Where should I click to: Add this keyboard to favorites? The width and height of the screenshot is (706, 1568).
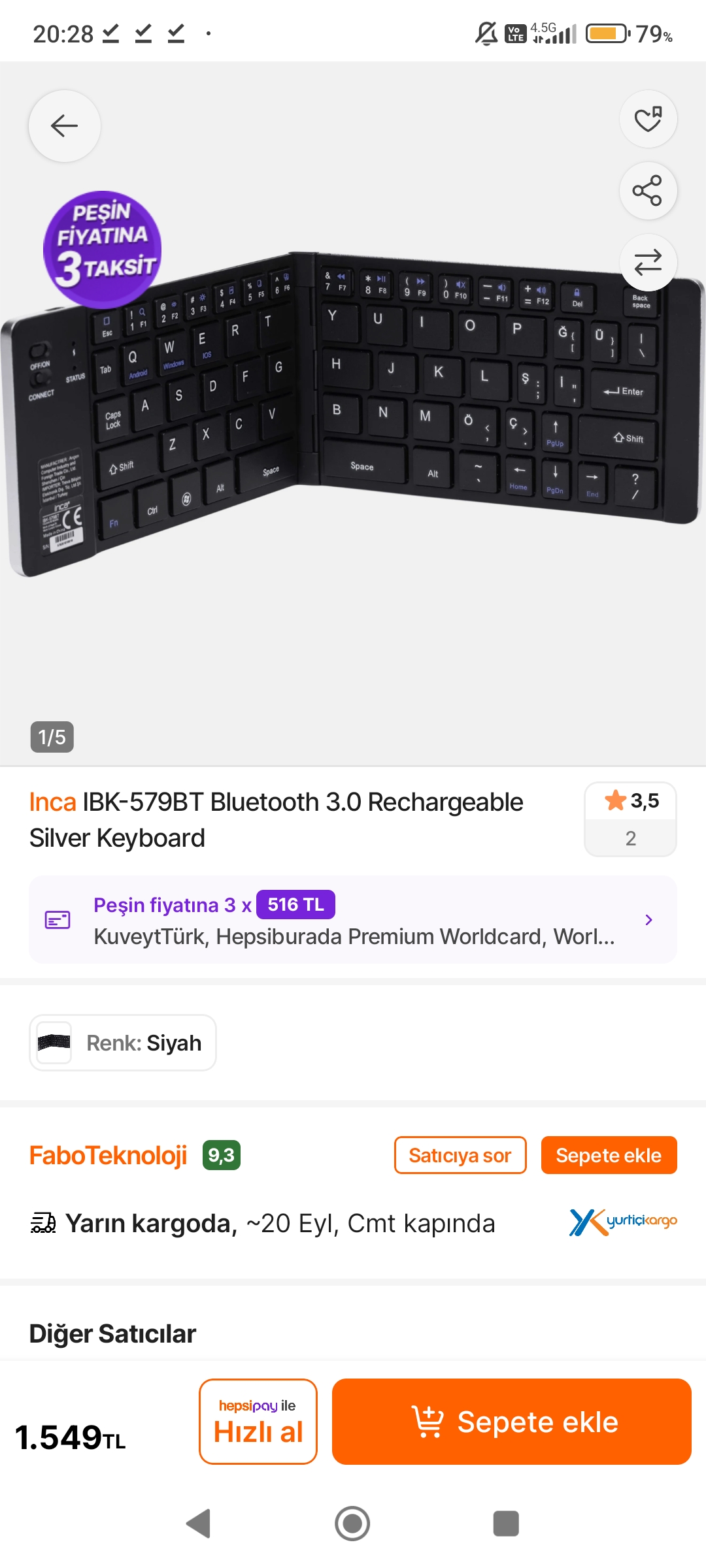(648, 119)
